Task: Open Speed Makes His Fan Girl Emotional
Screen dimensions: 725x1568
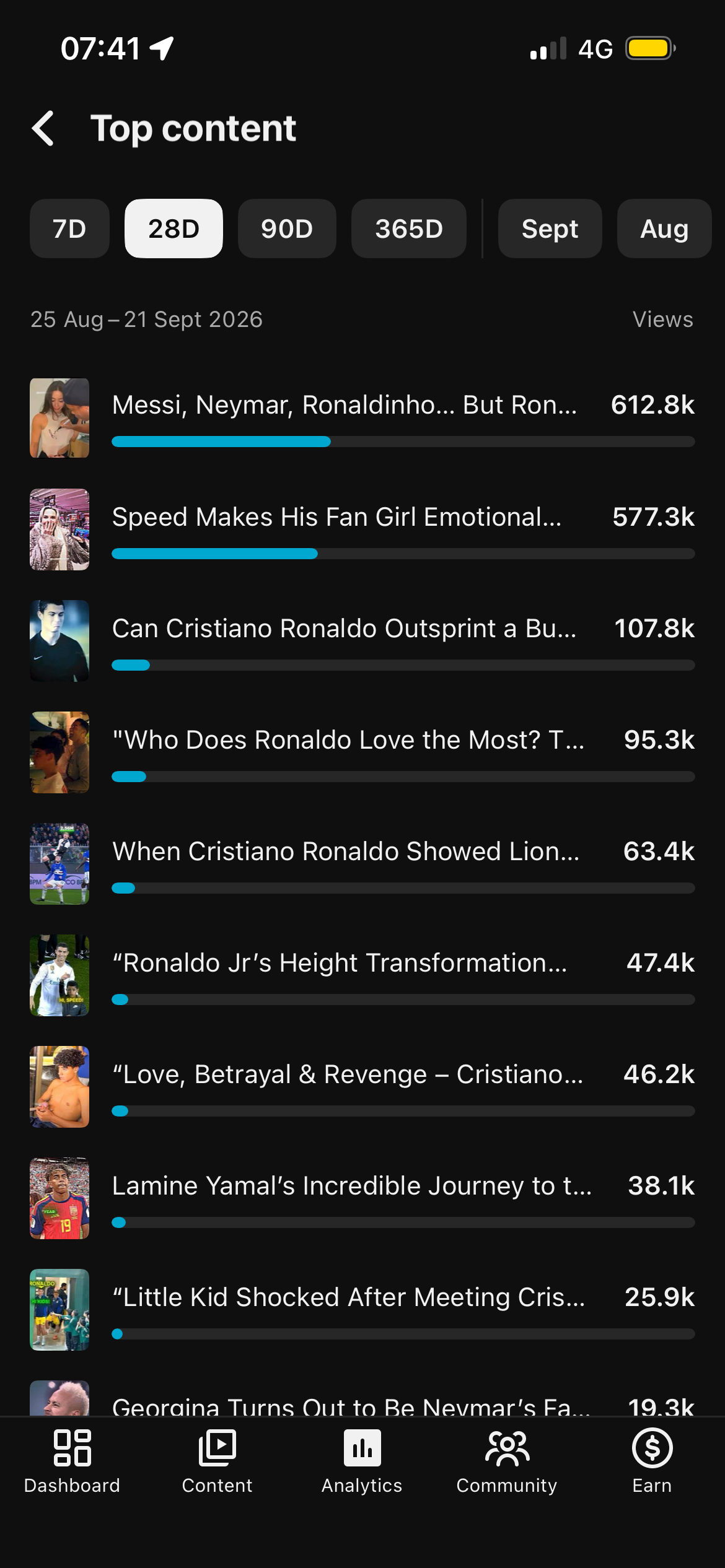Action: click(362, 529)
